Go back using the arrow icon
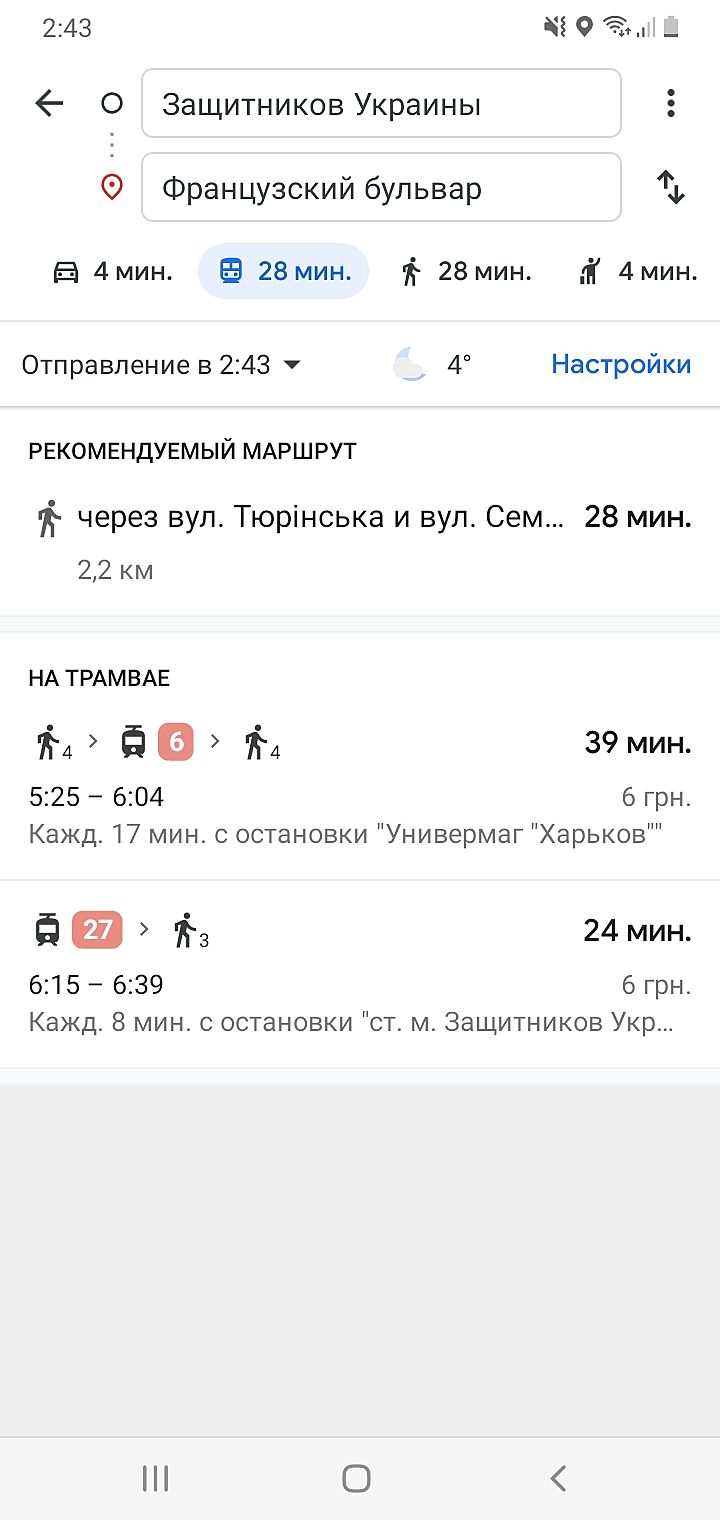This screenshot has width=720, height=1520. 49,103
